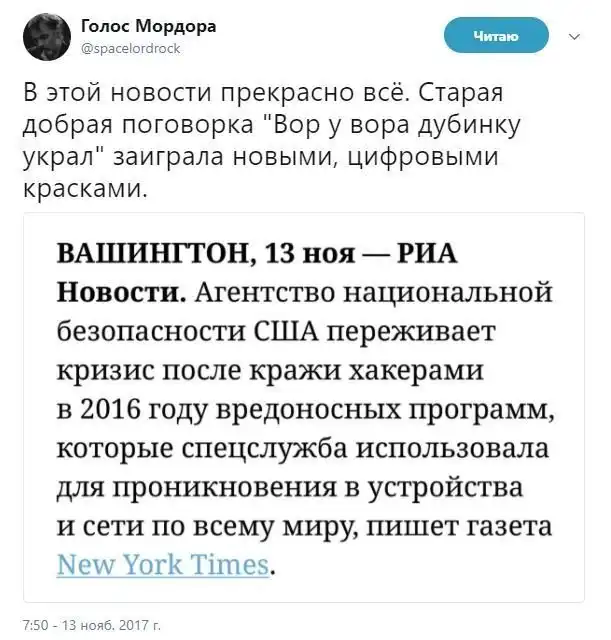The height and width of the screenshot is (640, 611).
Task: Open the tweet options chevron menu
Action: coord(573,37)
